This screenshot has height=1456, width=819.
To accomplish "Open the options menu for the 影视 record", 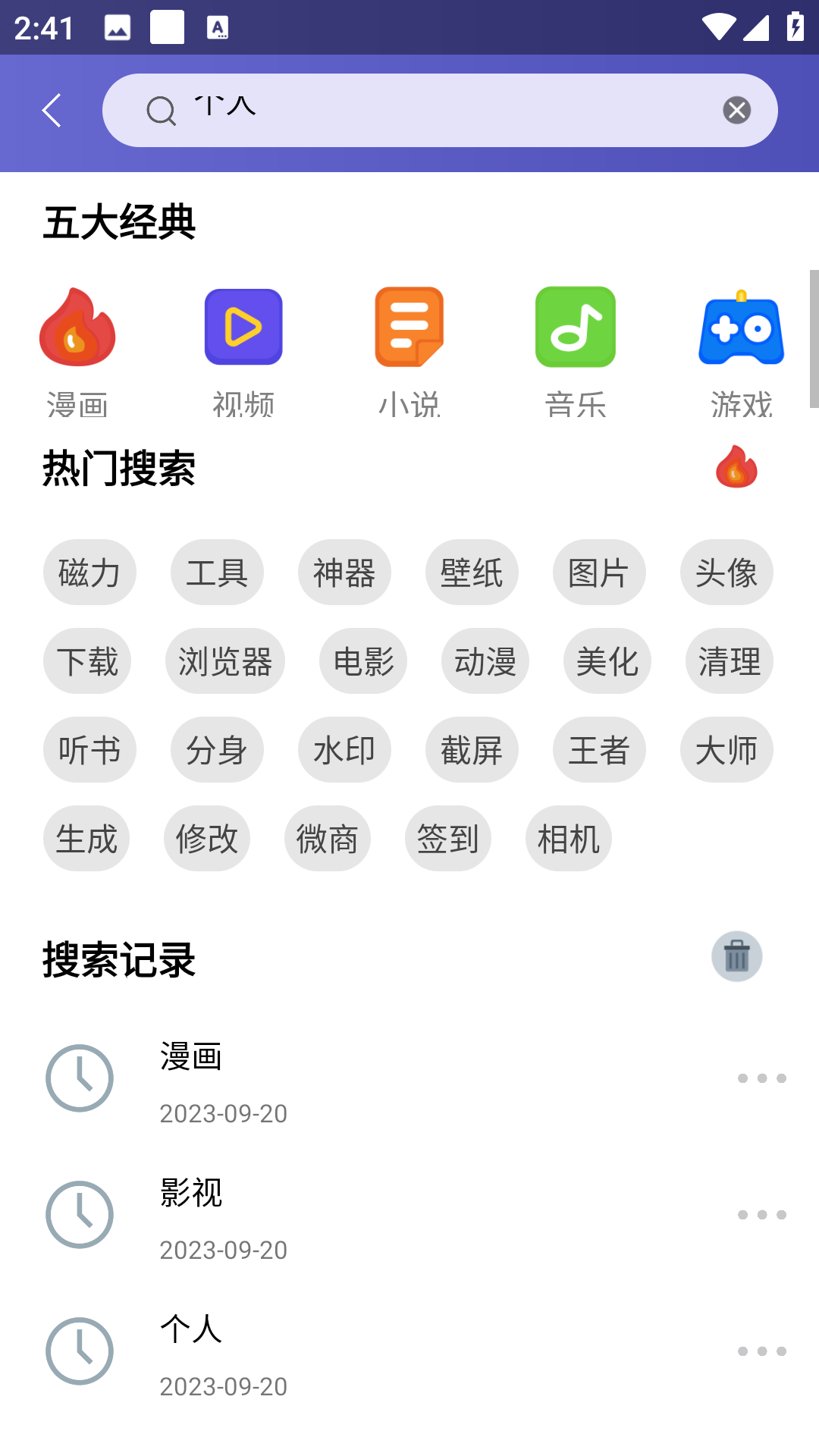I will [x=761, y=1215].
